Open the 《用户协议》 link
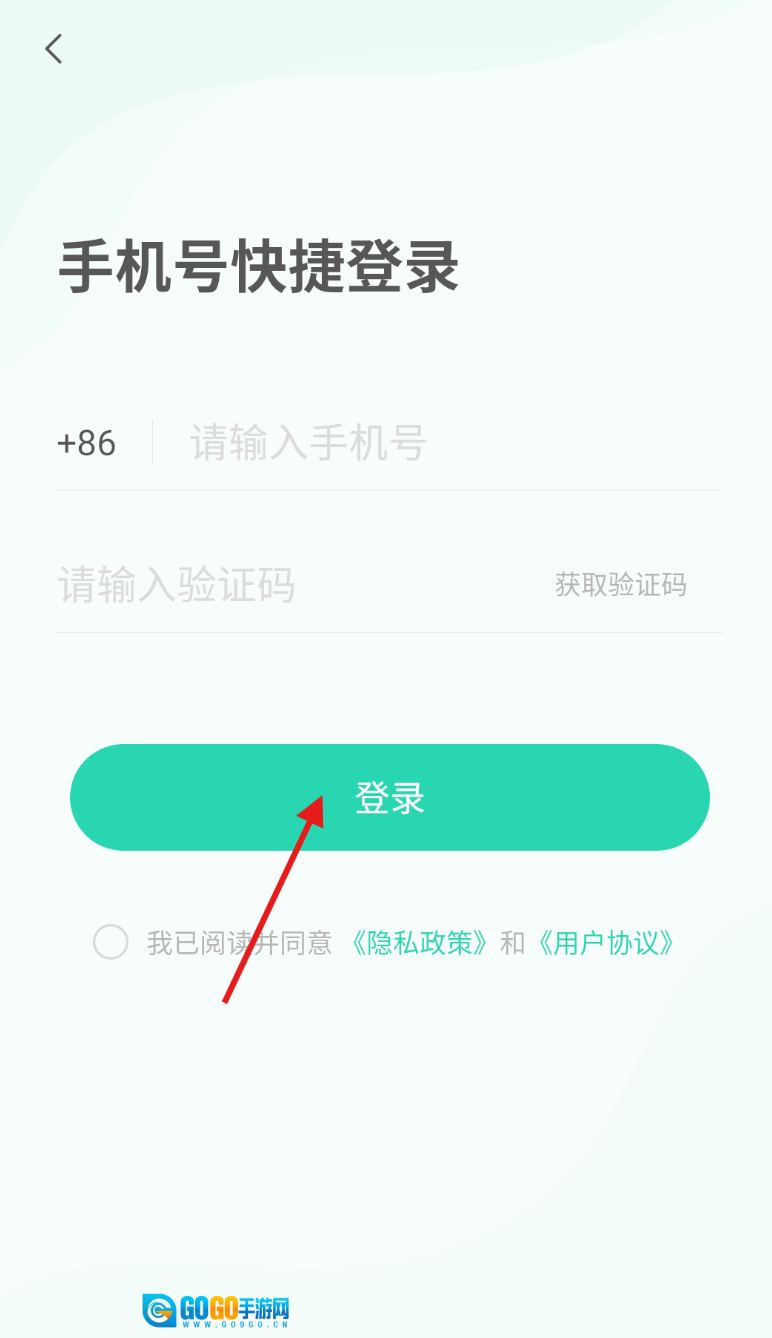 [606, 943]
